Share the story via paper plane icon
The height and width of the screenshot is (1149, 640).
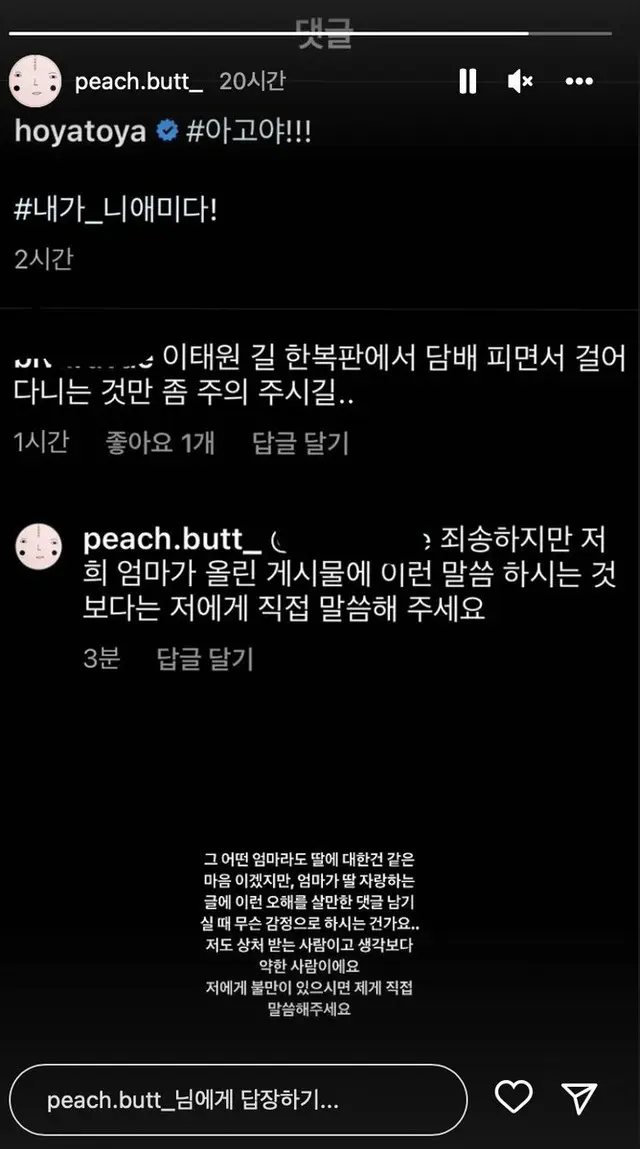coord(580,1098)
